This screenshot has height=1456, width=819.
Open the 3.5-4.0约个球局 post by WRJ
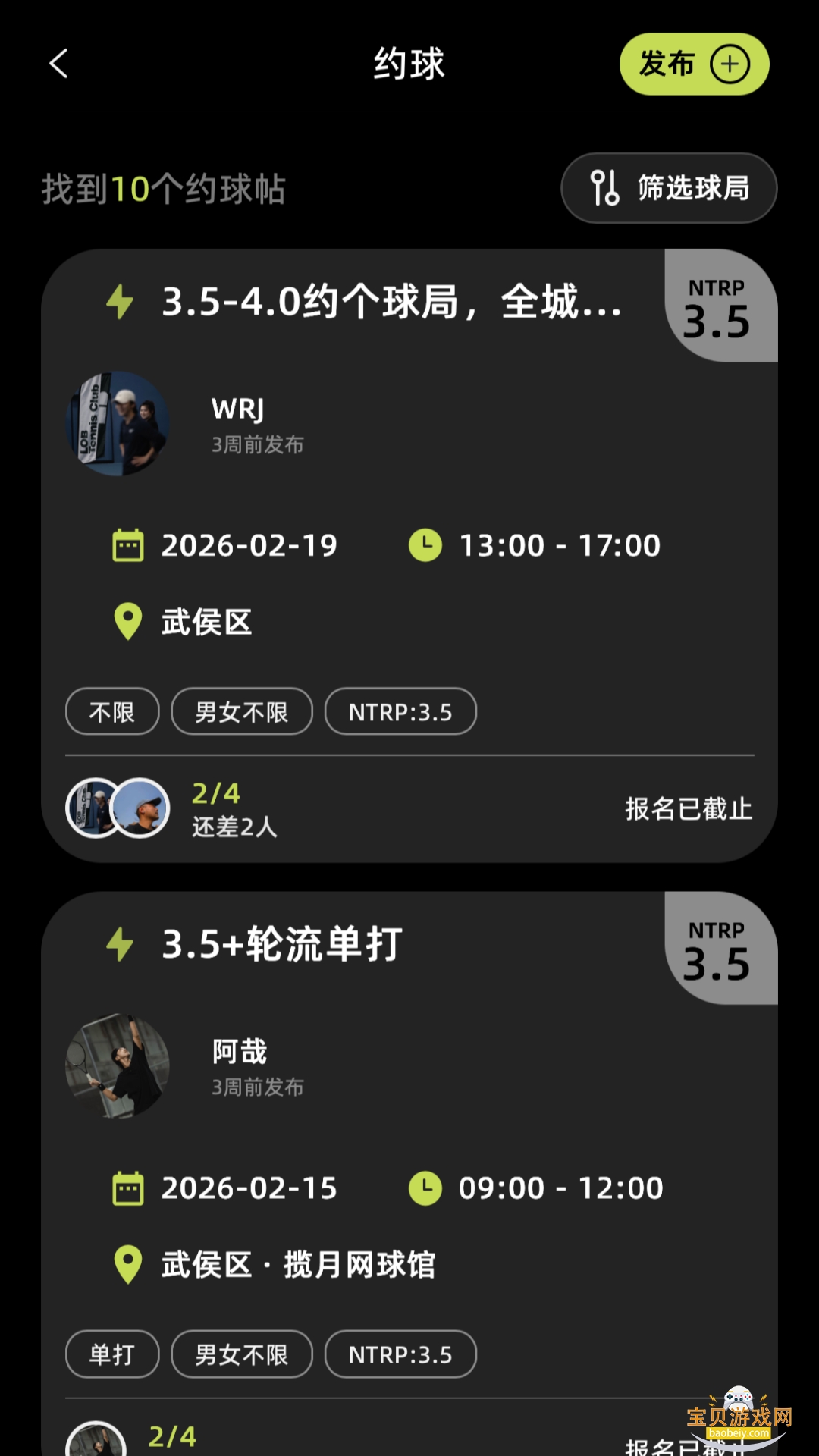click(391, 302)
